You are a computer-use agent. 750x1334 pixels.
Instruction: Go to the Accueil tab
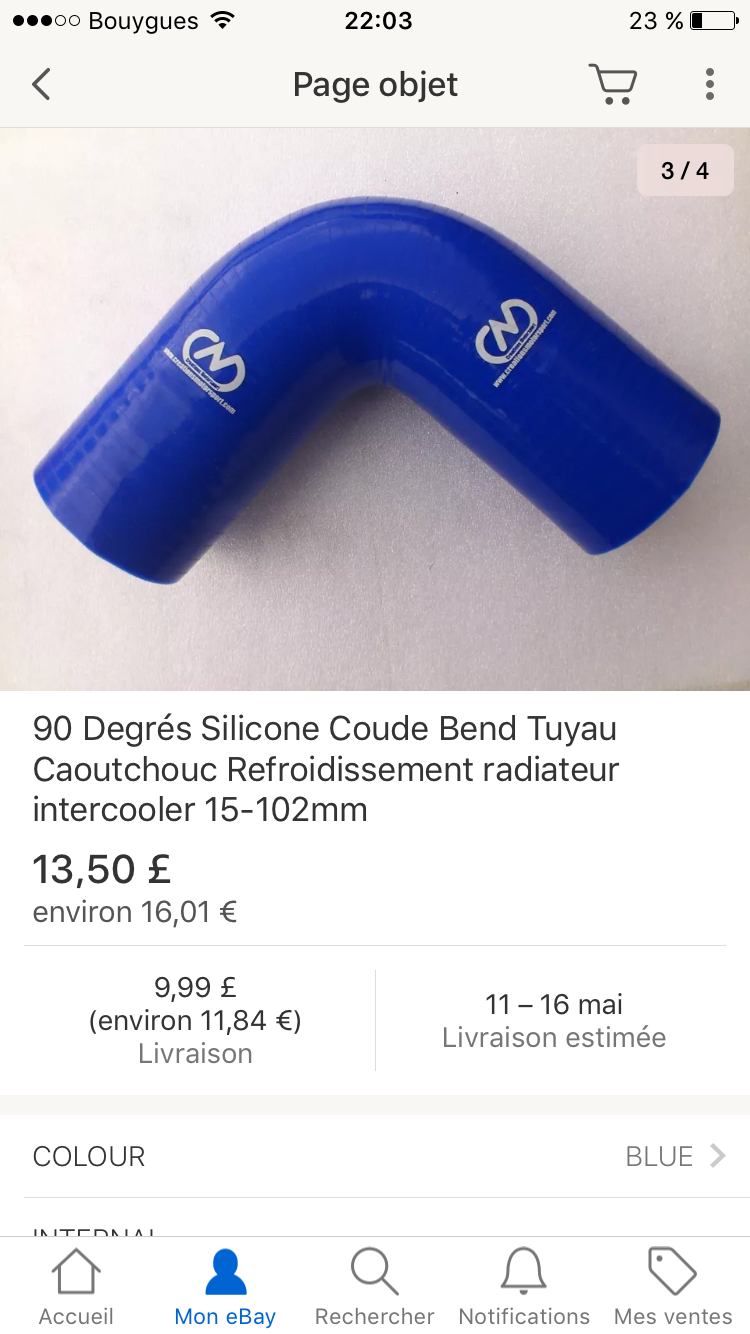pos(76,1288)
